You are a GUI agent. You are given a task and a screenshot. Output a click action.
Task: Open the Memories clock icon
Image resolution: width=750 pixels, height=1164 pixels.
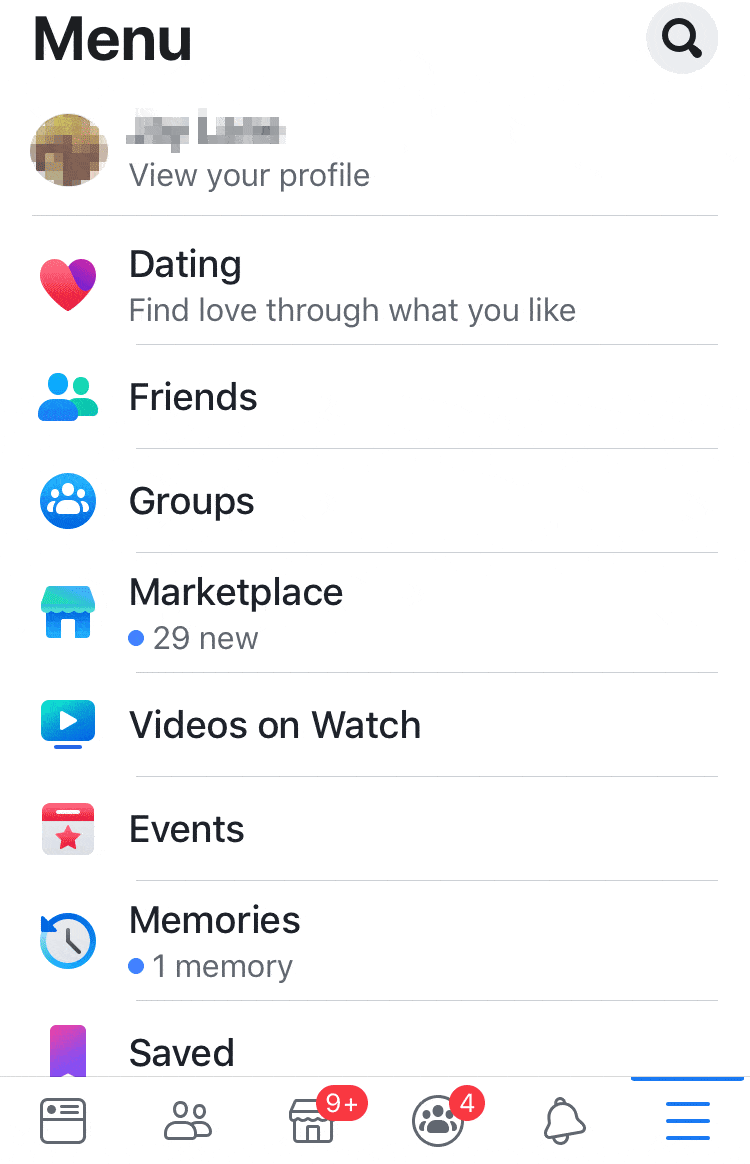[x=67, y=940]
